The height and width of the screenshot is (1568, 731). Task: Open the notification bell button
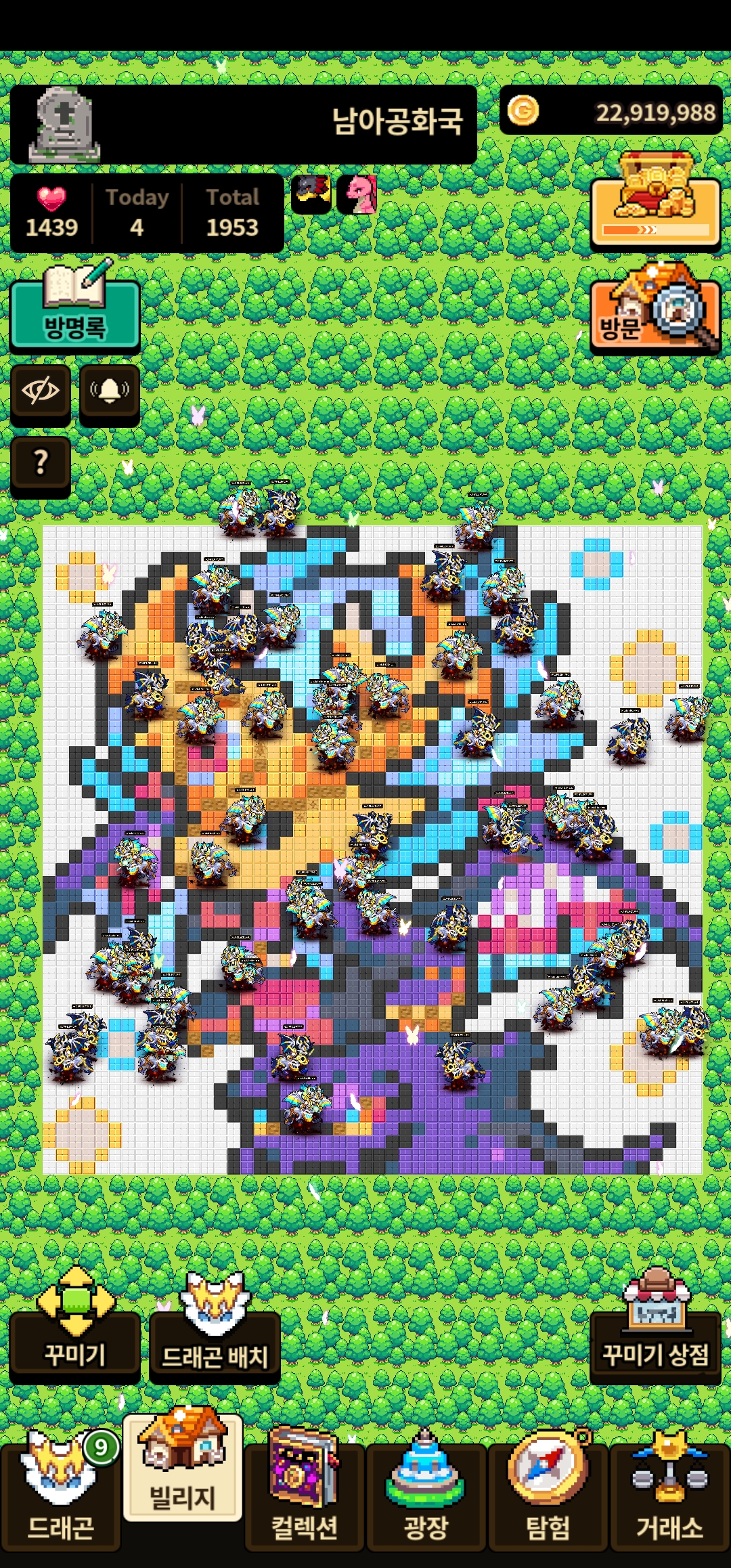click(x=110, y=391)
